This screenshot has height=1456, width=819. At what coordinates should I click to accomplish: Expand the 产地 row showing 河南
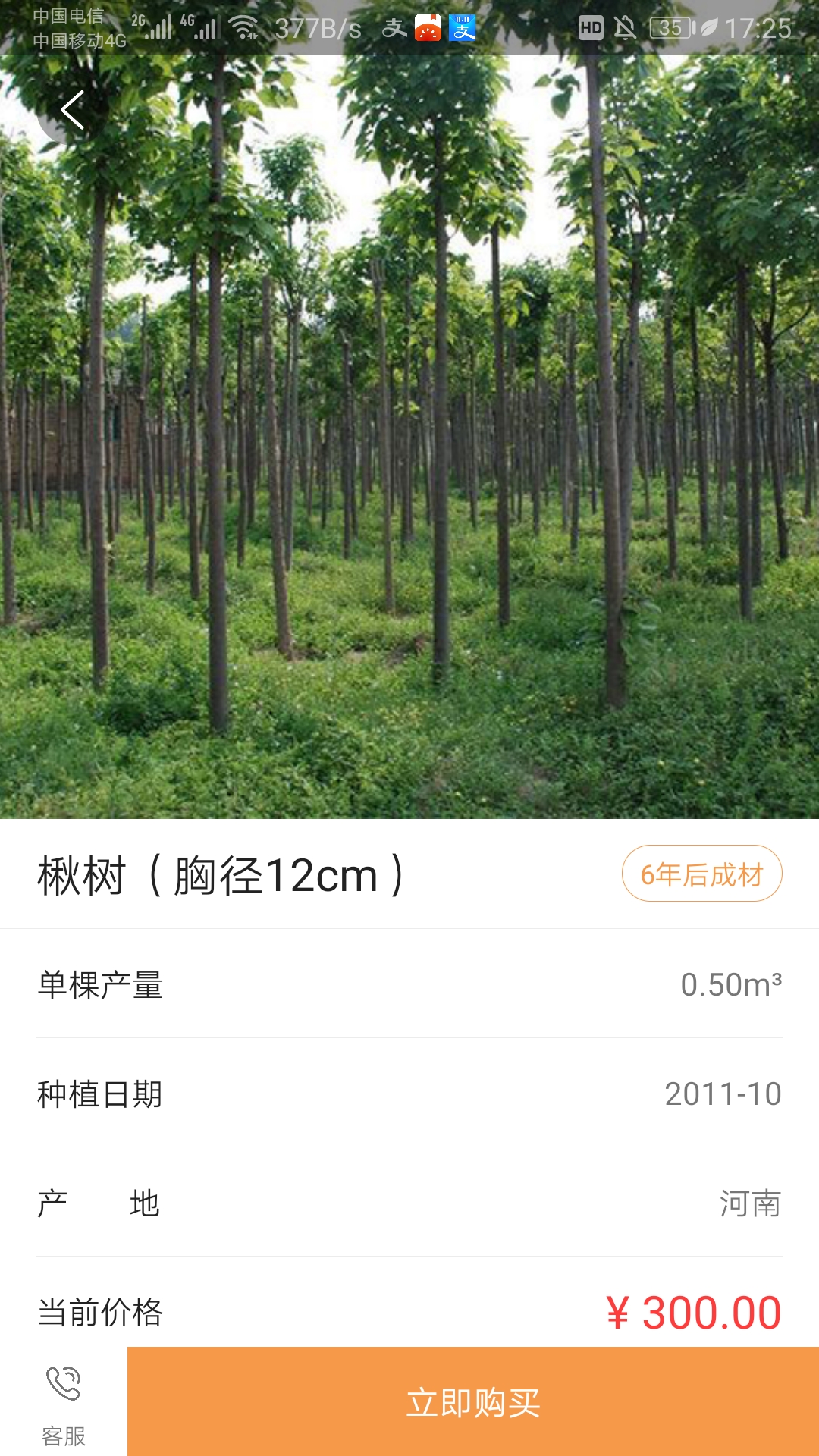(409, 1201)
